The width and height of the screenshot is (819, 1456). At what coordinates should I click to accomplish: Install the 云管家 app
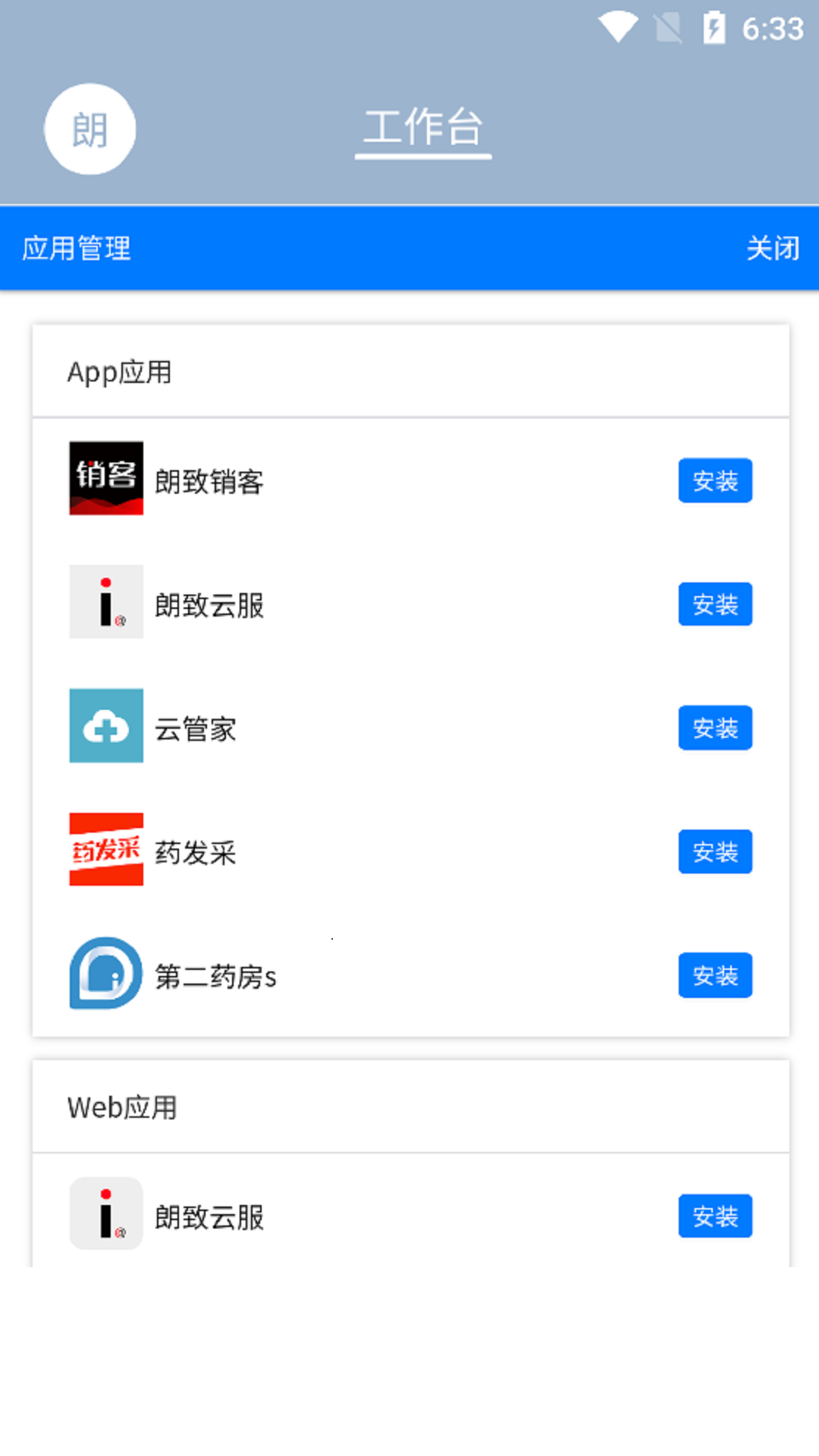pos(714,727)
